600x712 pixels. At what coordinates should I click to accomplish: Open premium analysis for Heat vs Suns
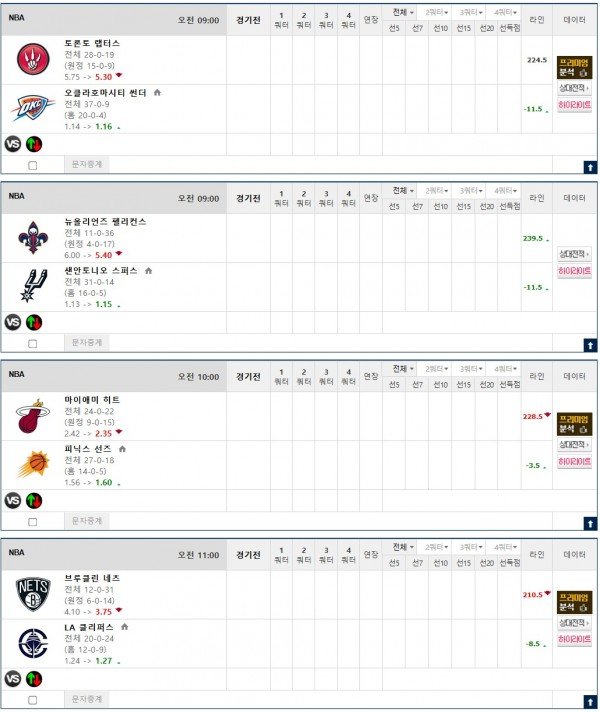click(x=574, y=423)
